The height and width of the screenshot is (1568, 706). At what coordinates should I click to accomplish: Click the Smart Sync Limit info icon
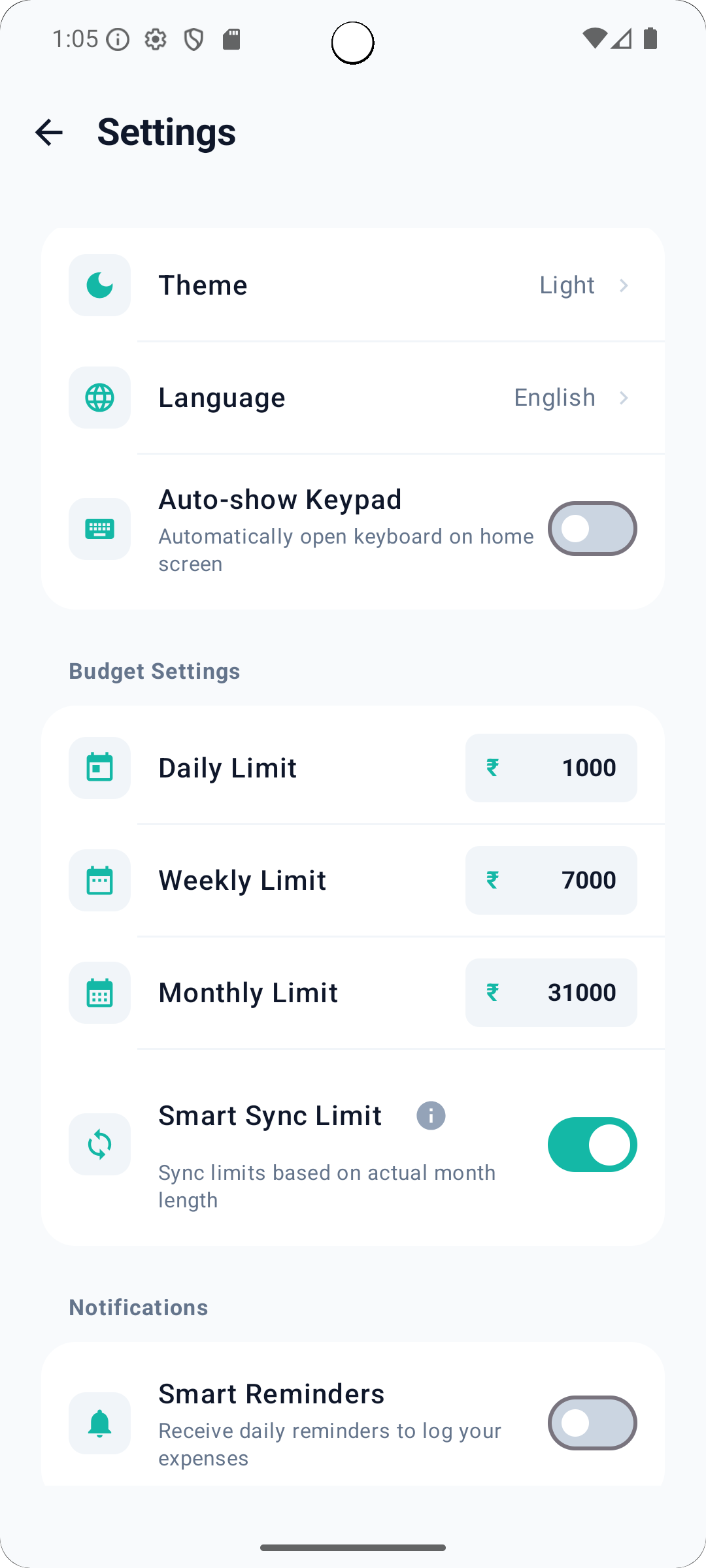click(431, 1115)
